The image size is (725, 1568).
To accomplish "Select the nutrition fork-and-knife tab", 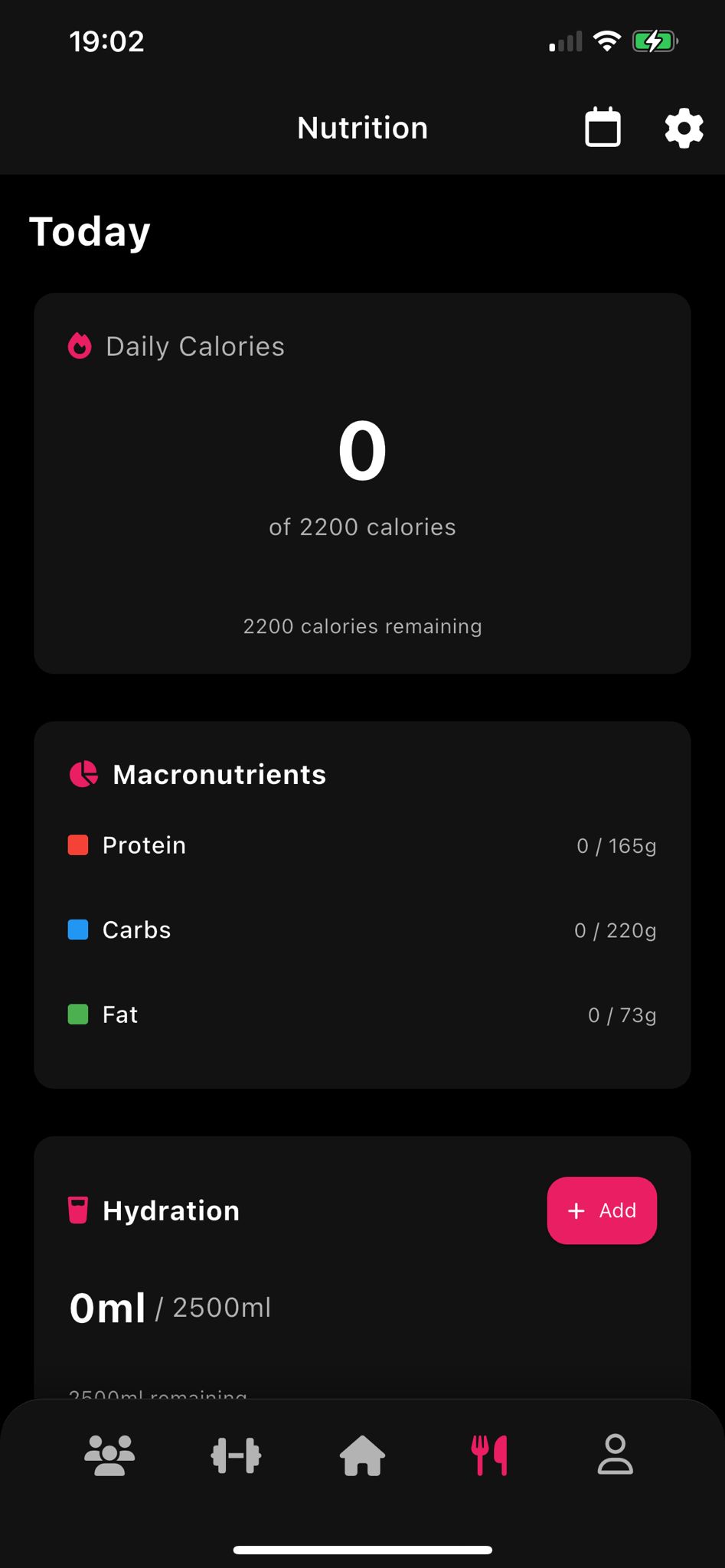I will click(x=489, y=1455).
